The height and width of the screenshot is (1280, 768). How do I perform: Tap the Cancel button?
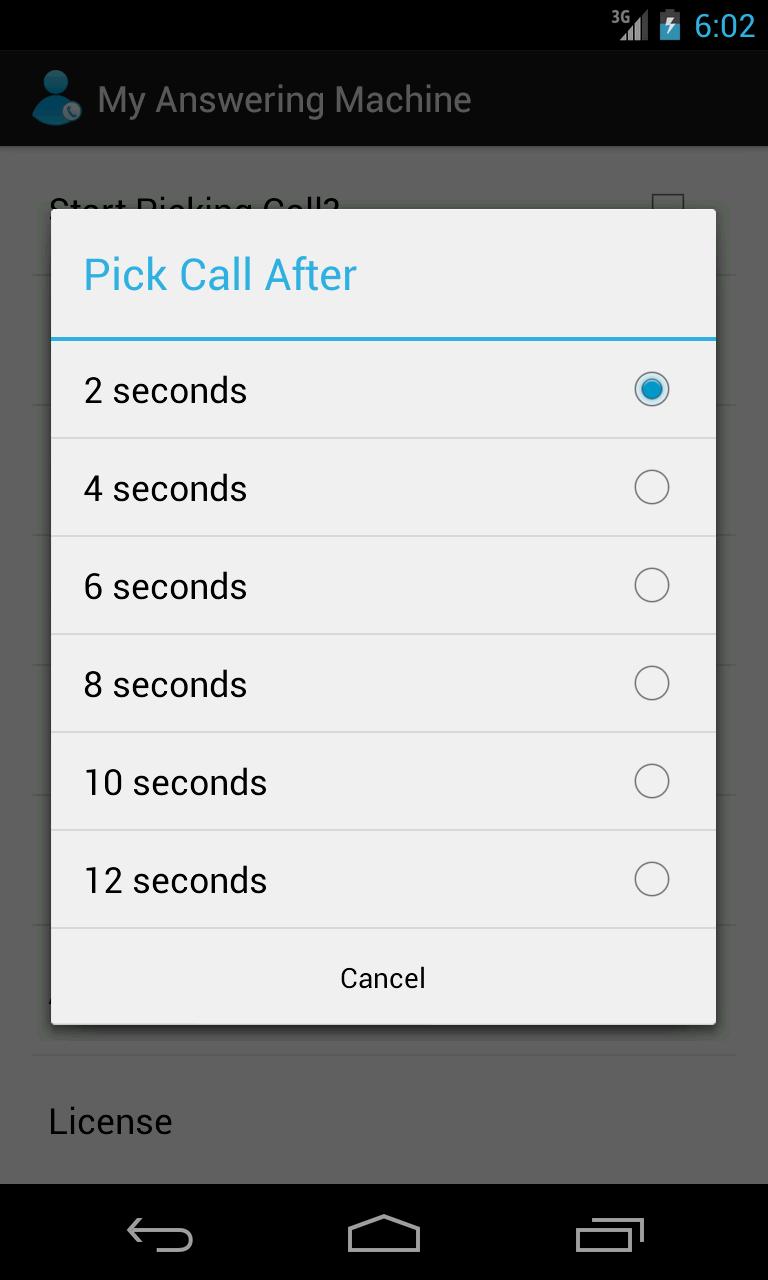pyautogui.click(x=383, y=978)
